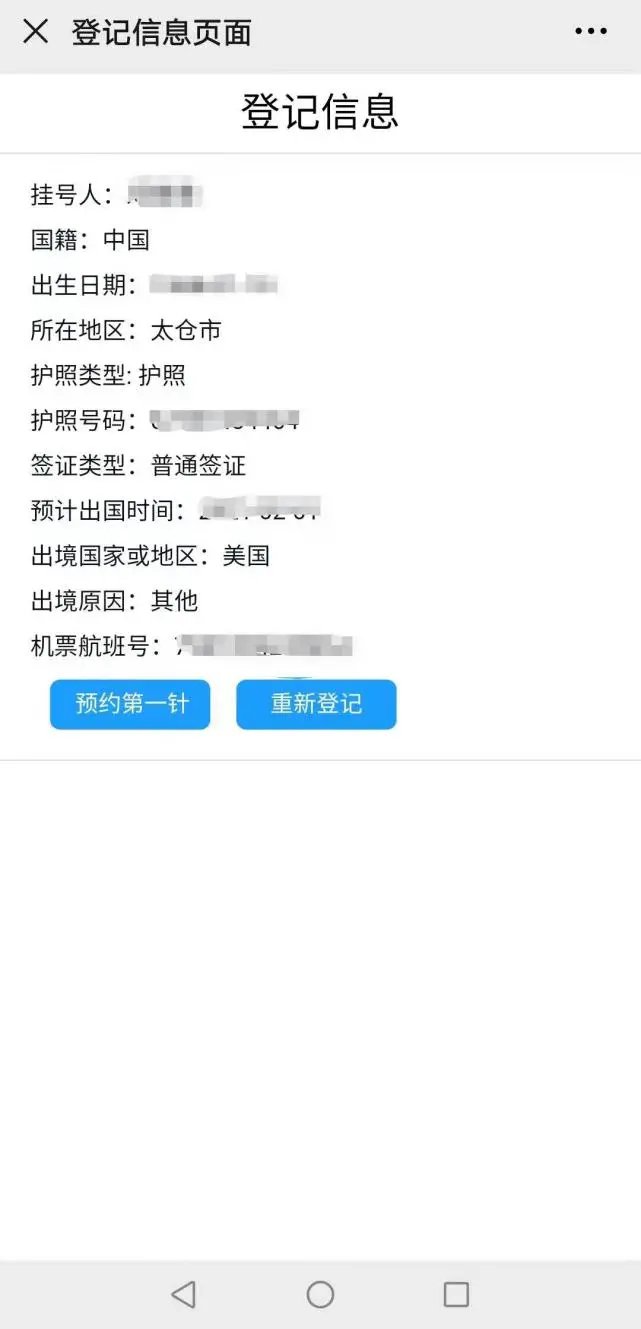Open the three-dot overflow menu
This screenshot has width=641, height=1329.
590,32
